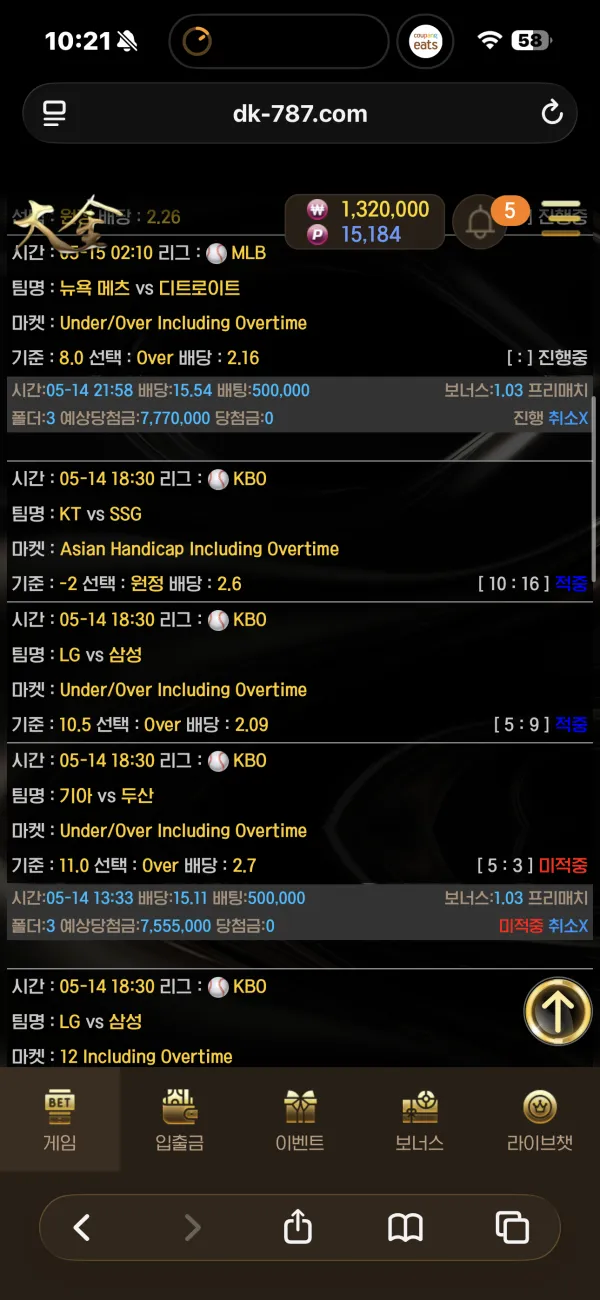Go back to the previous page
This screenshot has height=1300, width=600.
click(82, 1227)
